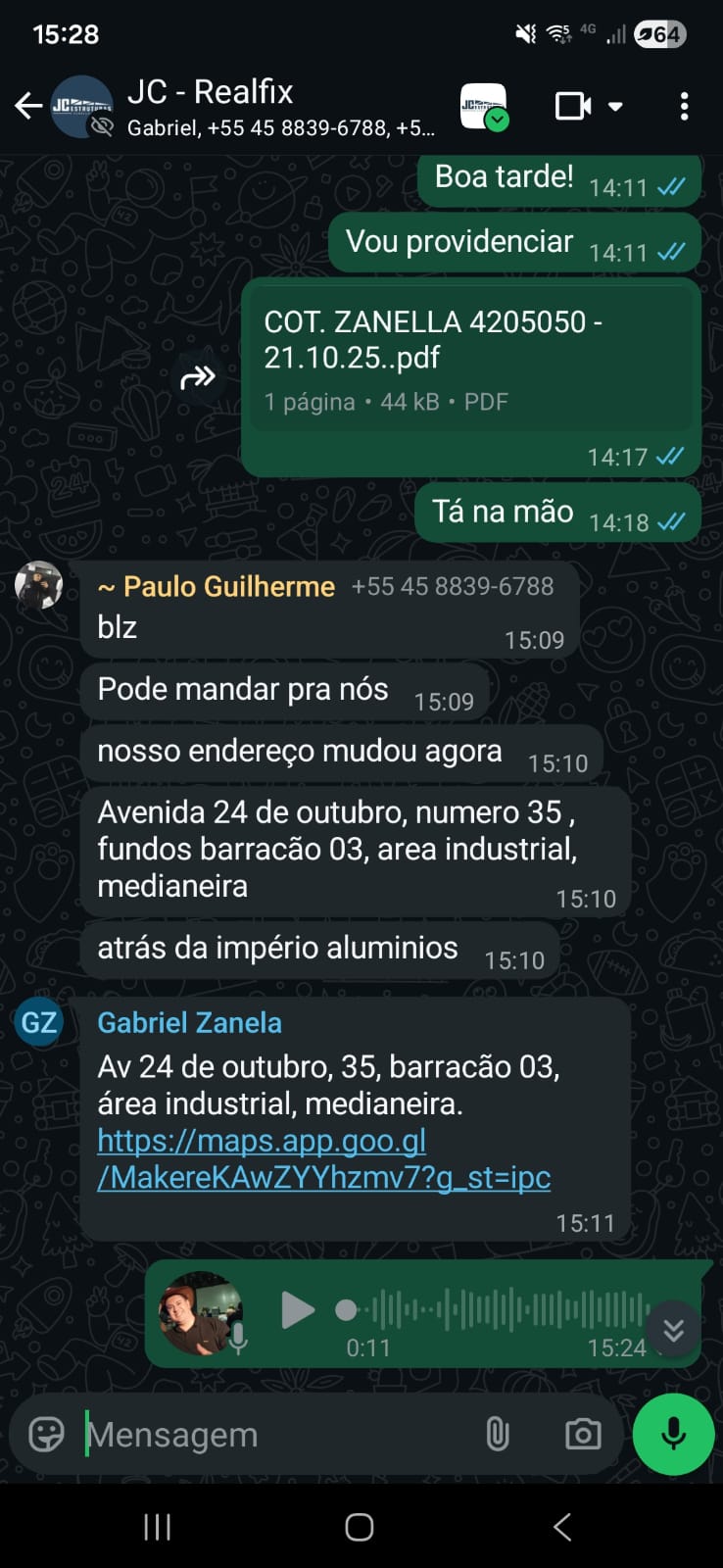
Task: View Paulo Guilherme's profile picture
Action: [39, 585]
